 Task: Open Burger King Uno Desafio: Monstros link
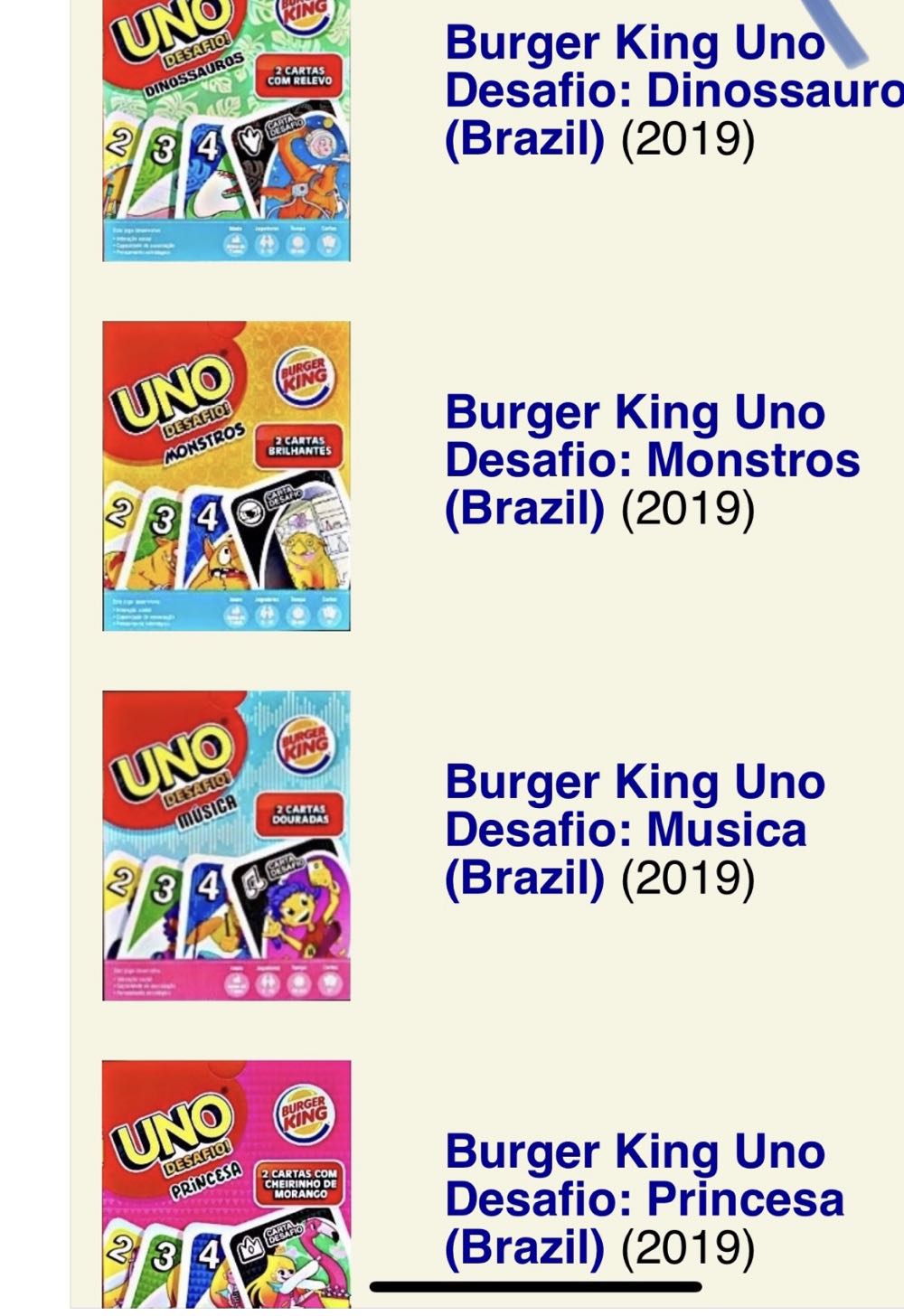pos(651,460)
